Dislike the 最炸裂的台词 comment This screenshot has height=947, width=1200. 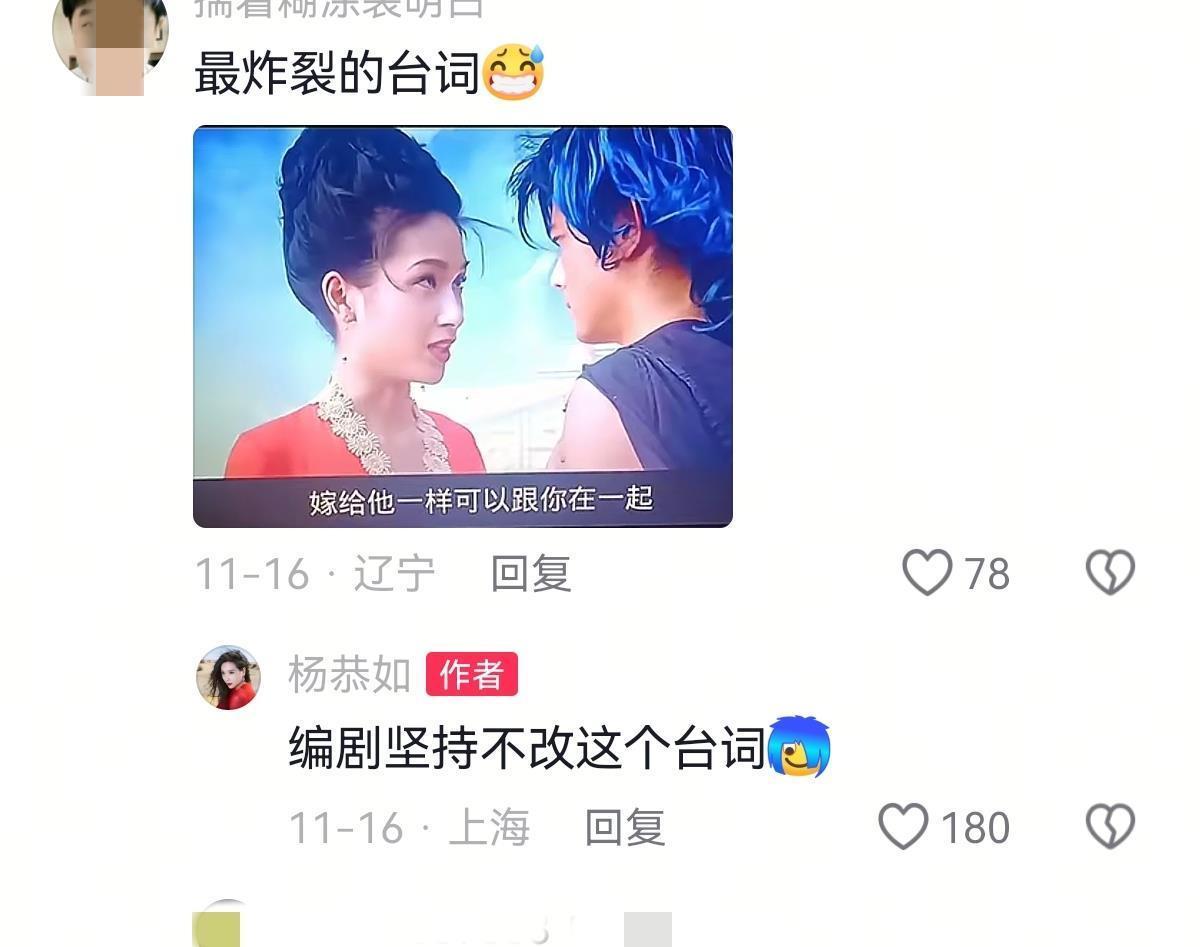1110,573
